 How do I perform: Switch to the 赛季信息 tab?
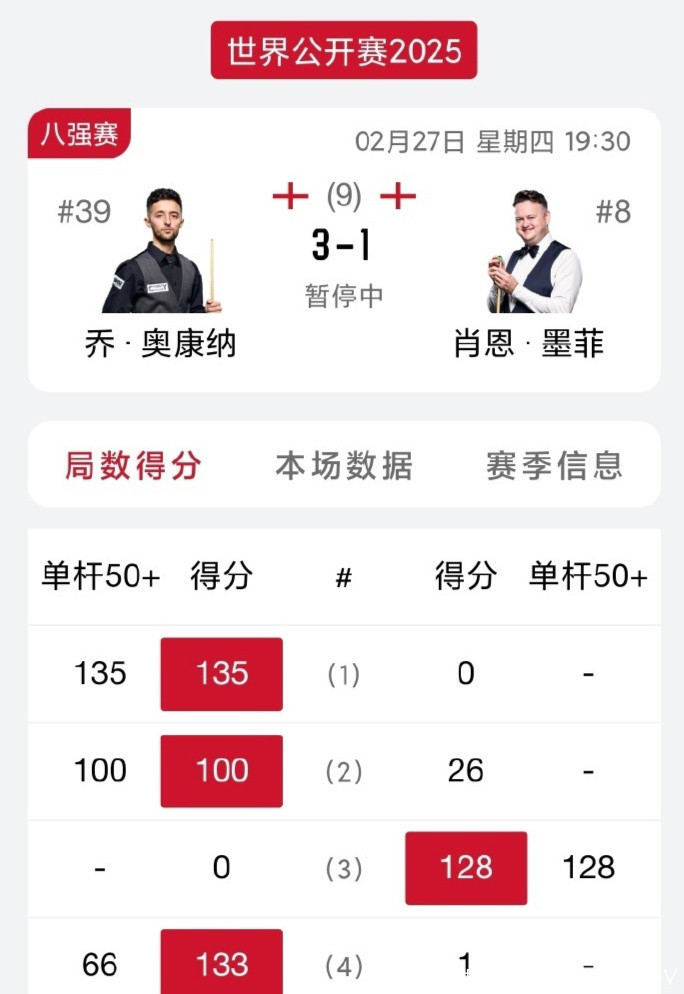pos(554,465)
